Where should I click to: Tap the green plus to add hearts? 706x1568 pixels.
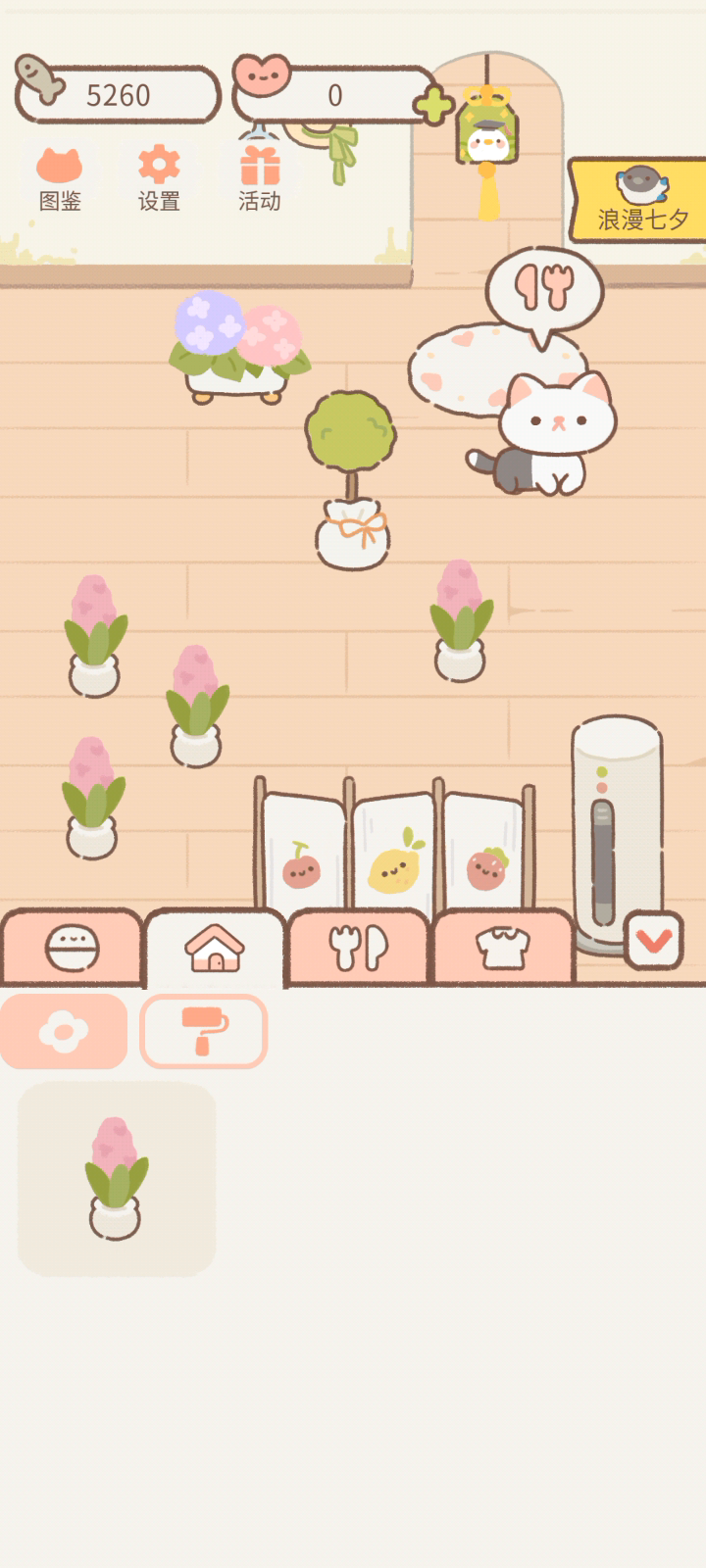tap(432, 104)
